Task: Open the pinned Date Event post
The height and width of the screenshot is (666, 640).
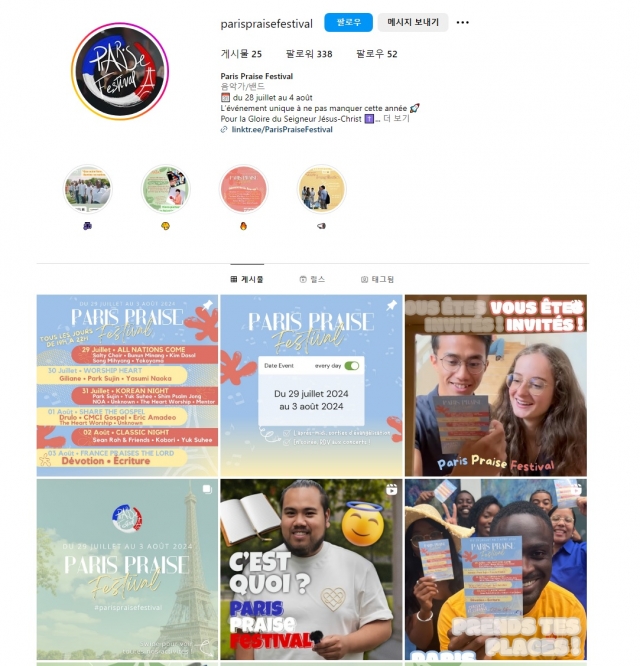Action: point(311,385)
